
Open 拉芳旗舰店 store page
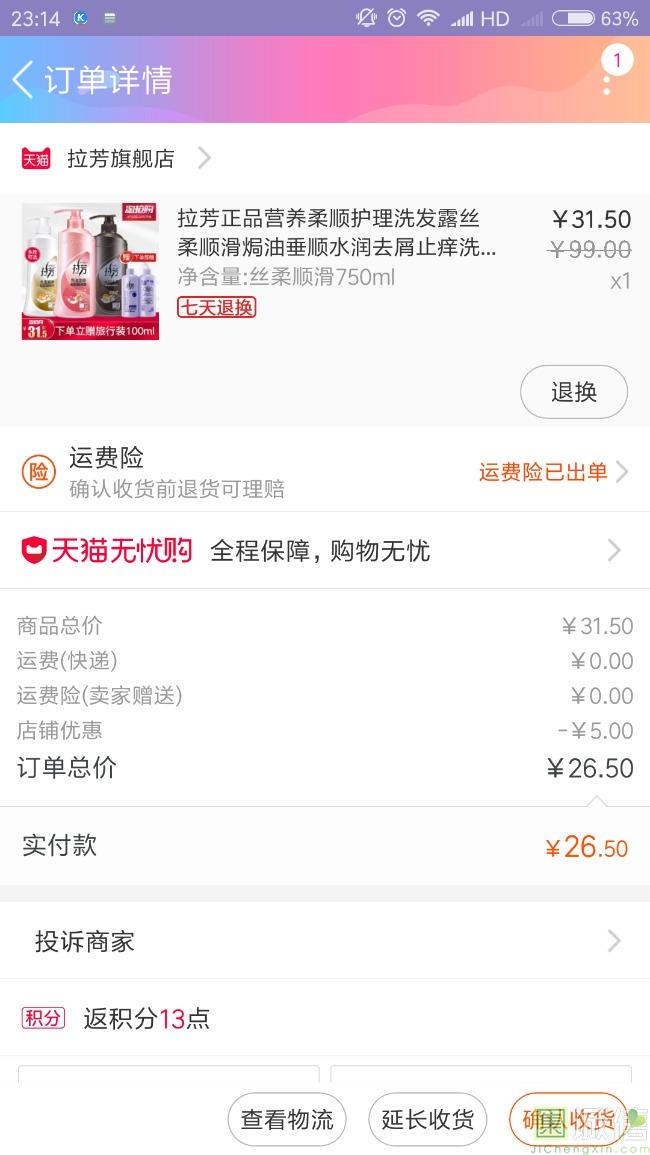click(120, 158)
